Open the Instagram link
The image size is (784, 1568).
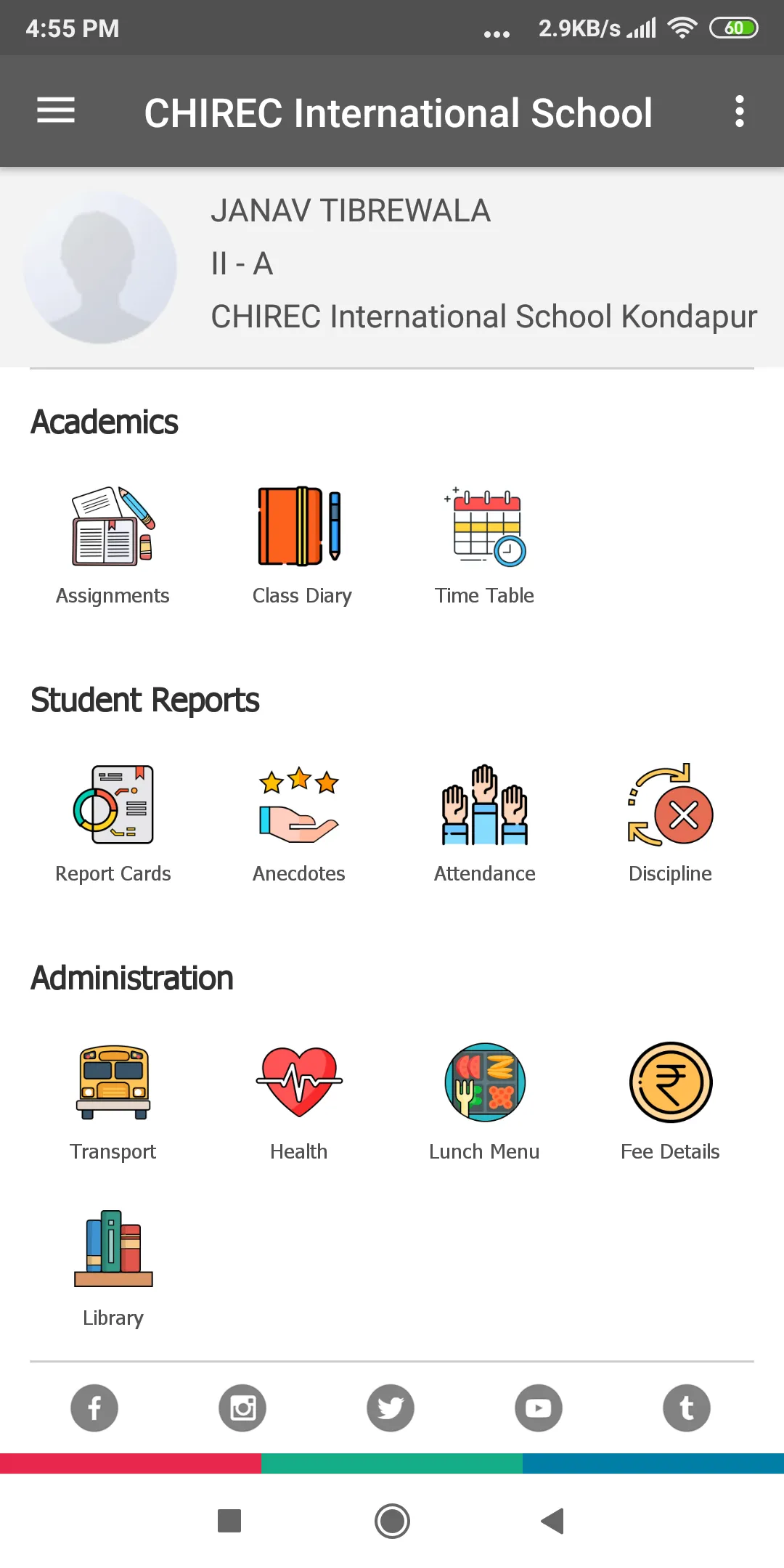(242, 1408)
